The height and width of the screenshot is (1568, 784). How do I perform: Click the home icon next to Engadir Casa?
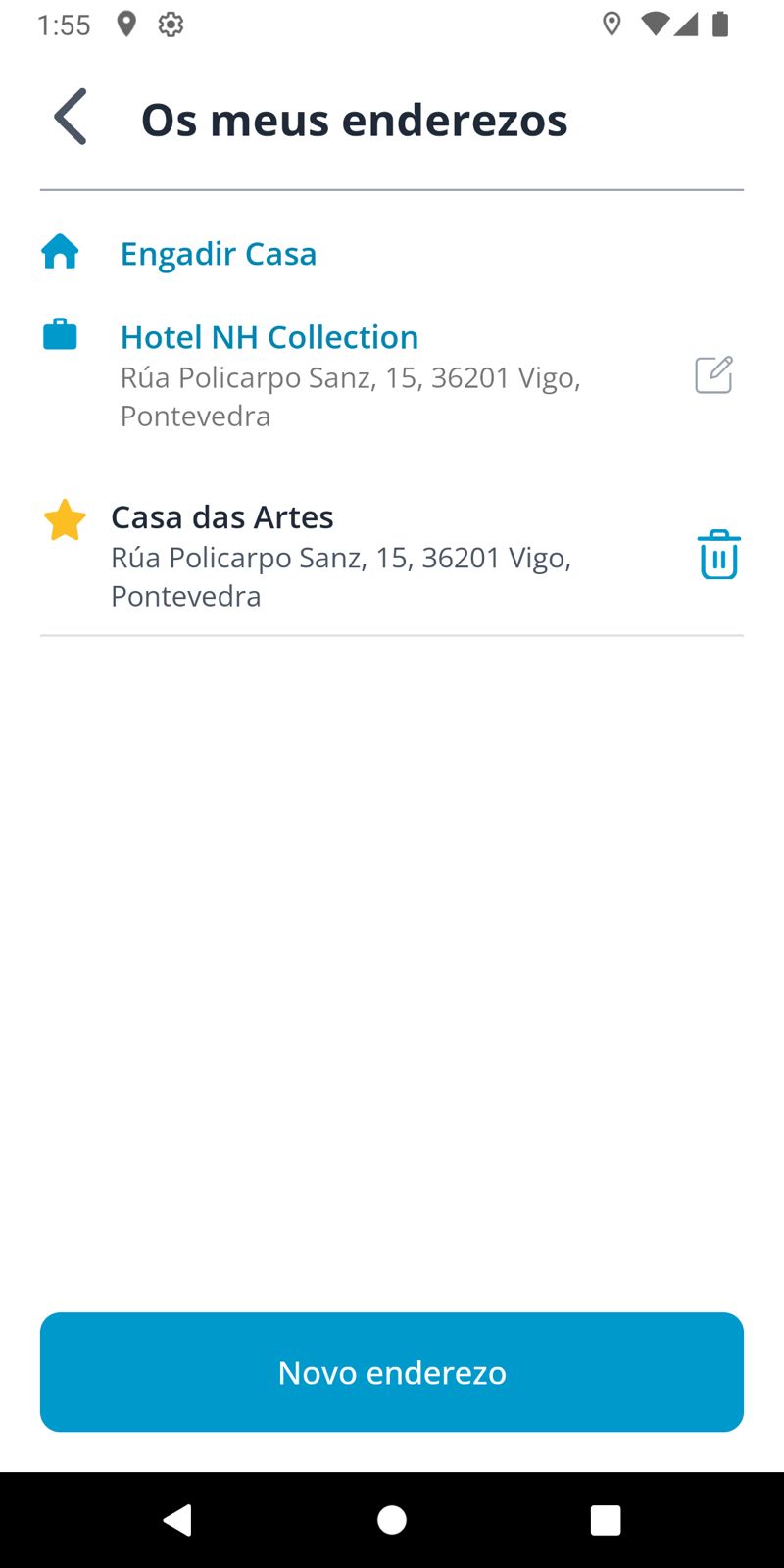click(x=61, y=252)
